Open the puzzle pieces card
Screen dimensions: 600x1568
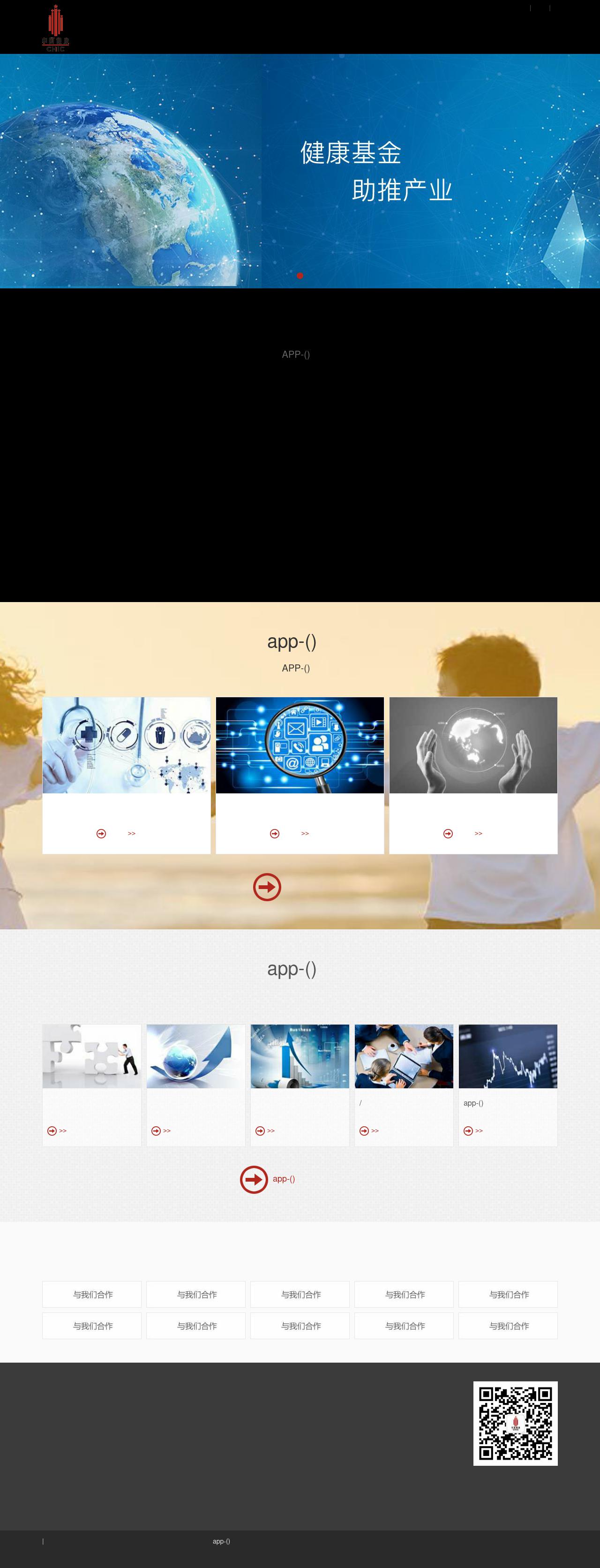coord(92,1056)
